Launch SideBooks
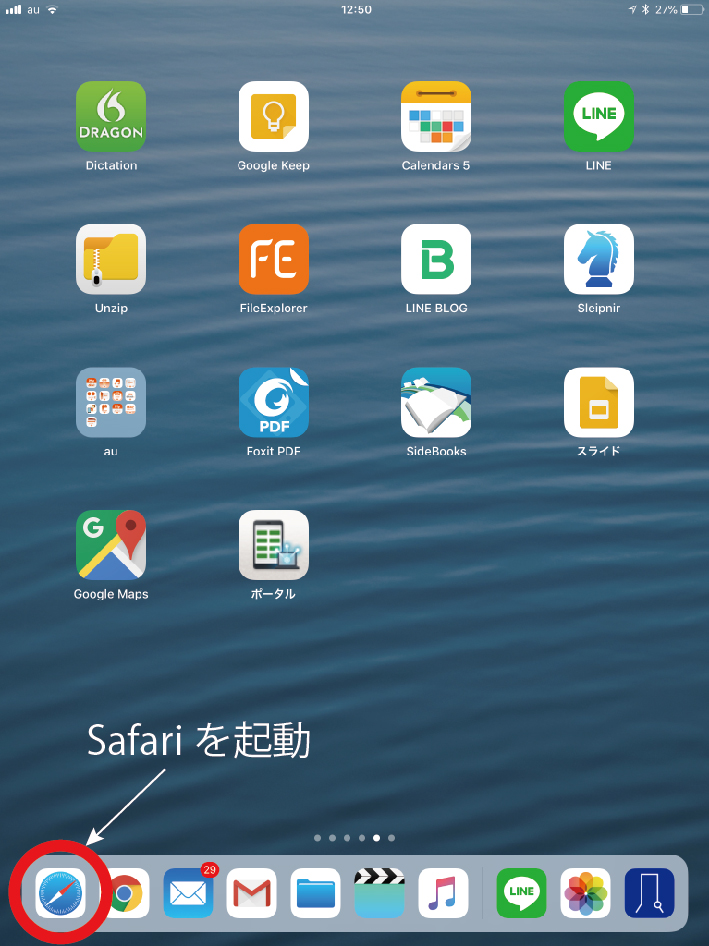709x946 pixels. (436, 402)
